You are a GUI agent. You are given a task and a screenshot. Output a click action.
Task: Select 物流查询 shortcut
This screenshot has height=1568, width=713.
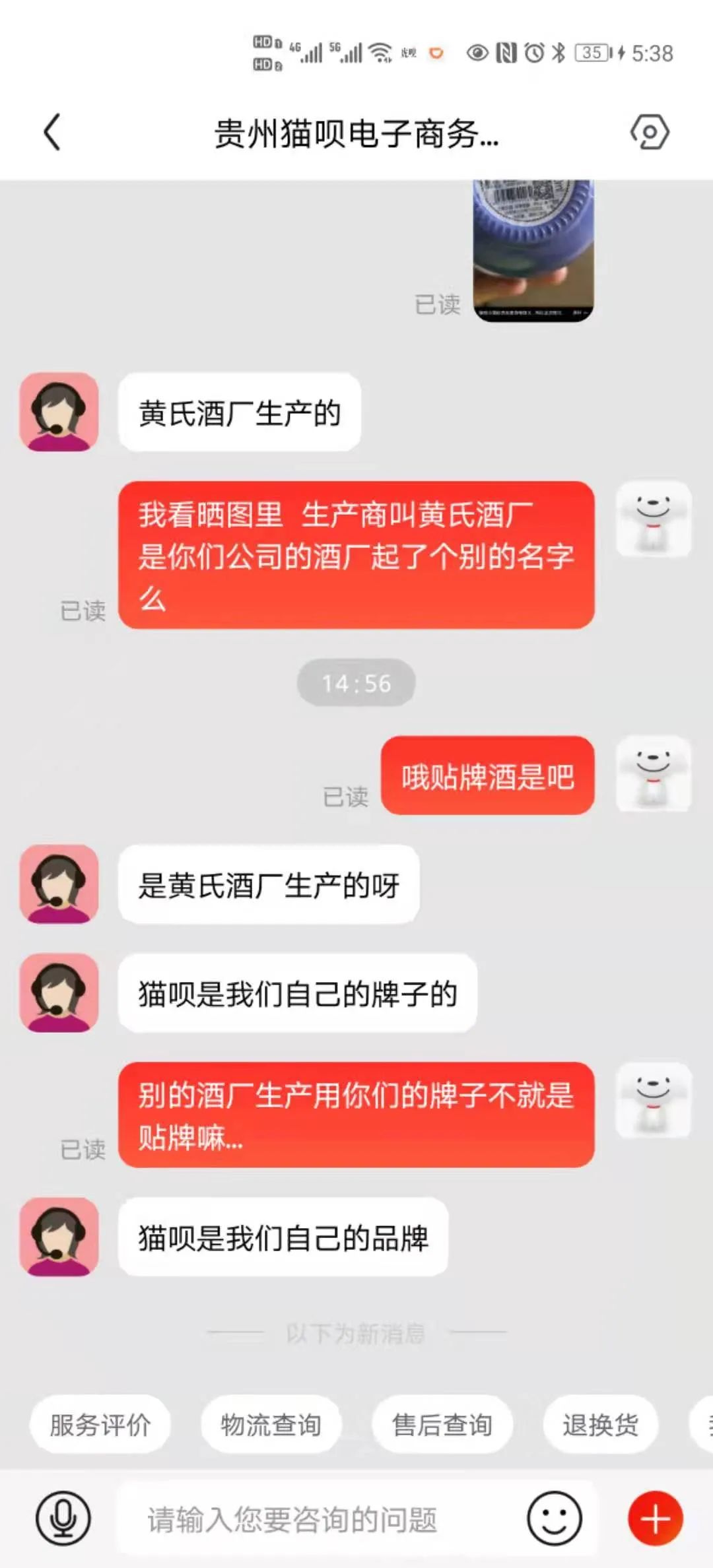tap(271, 1425)
